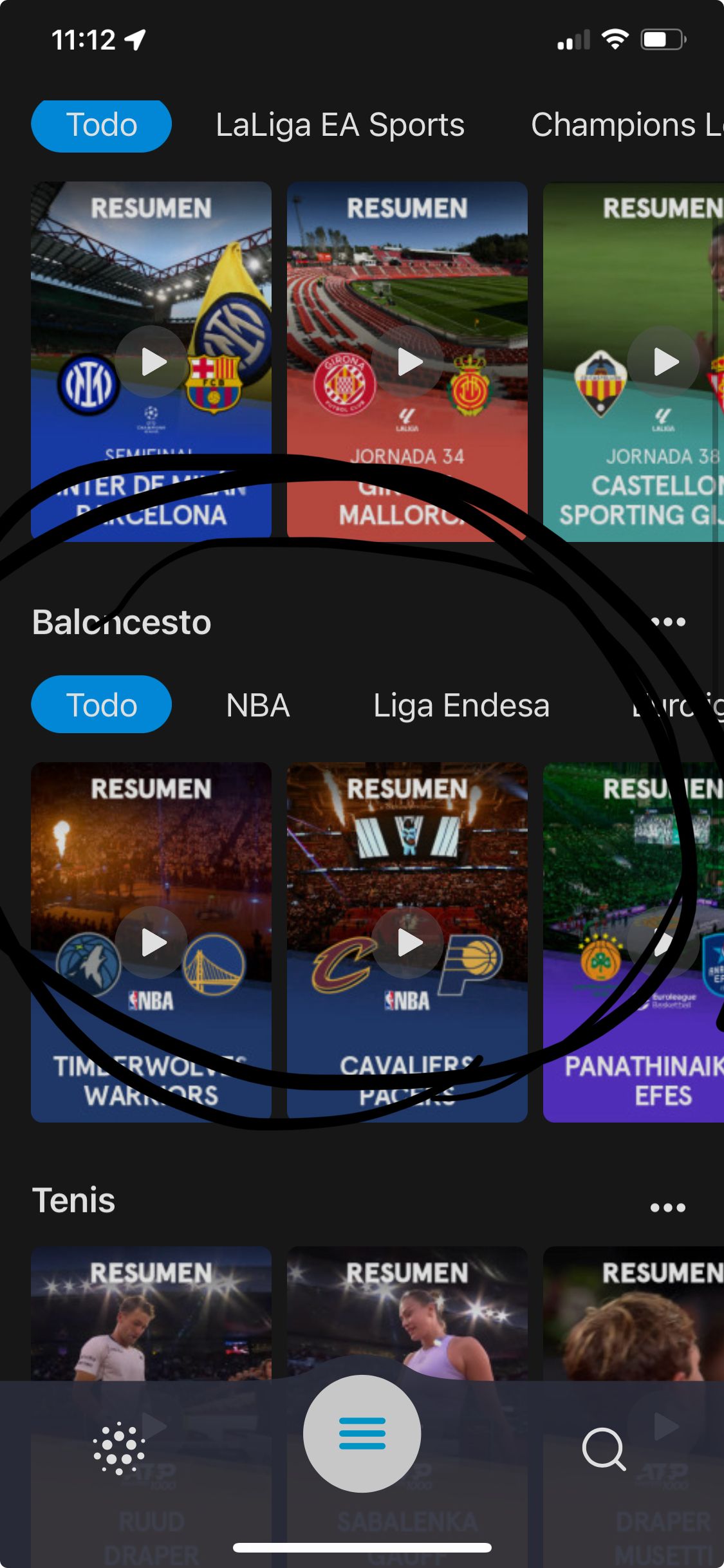Open the Girona vs Mallorca summary

pos(407,362)
